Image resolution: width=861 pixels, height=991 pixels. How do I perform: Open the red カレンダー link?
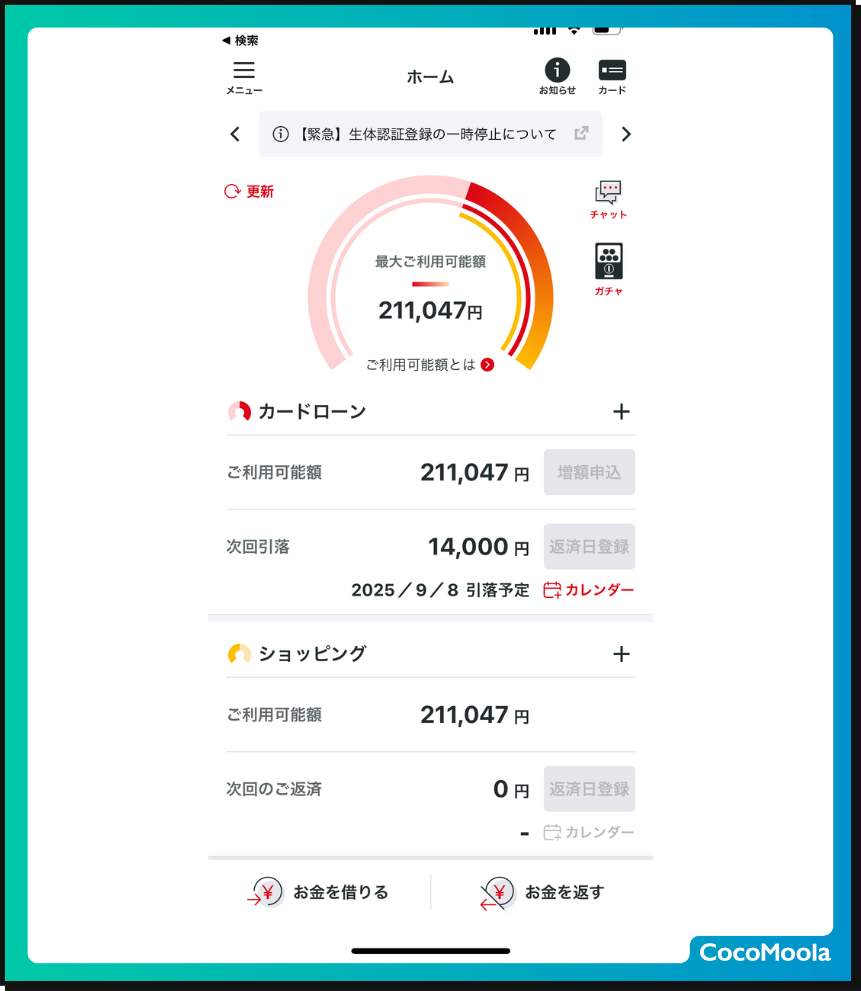click(589, 590)
